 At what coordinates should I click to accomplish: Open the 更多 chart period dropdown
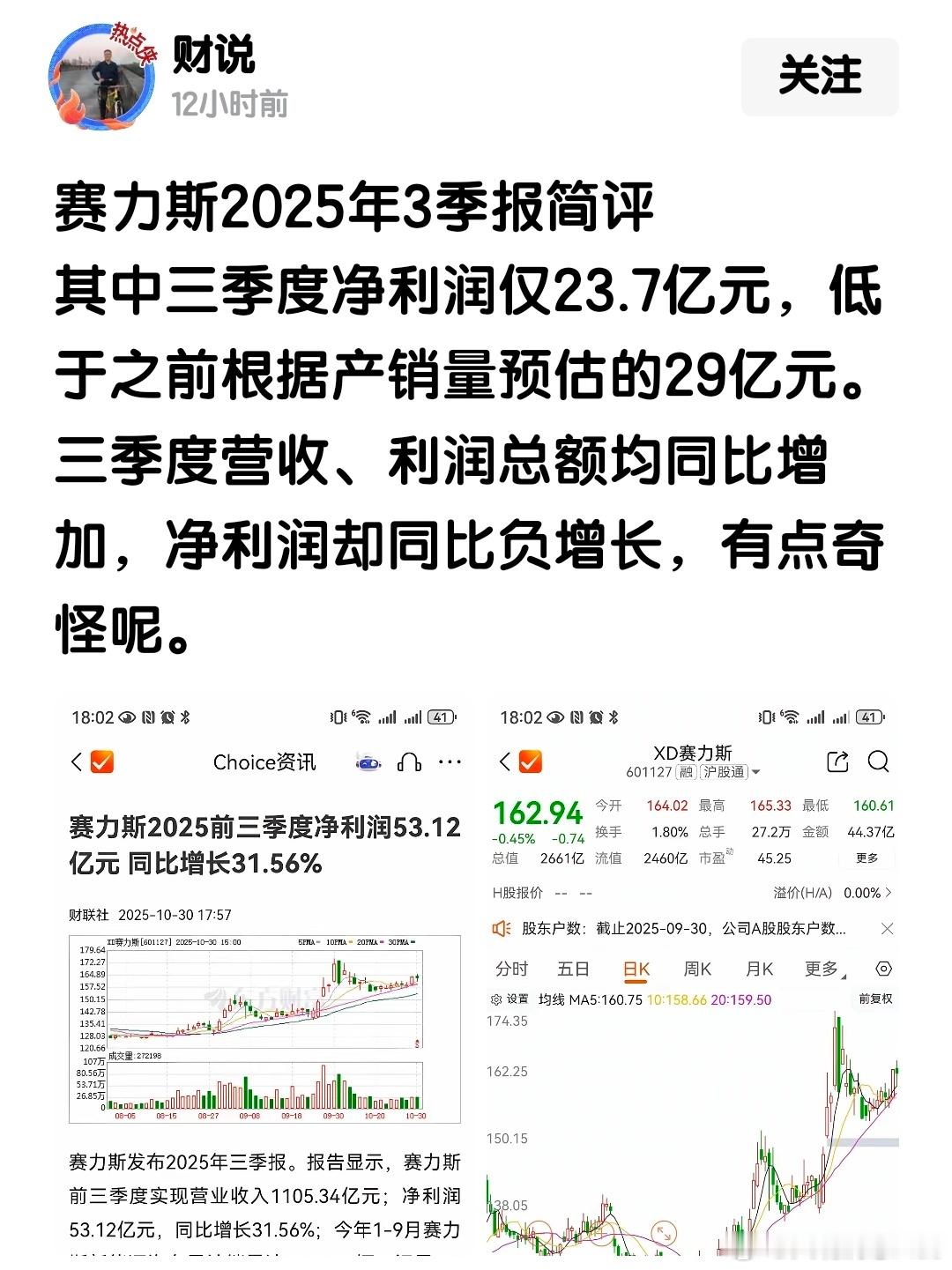pyautogui.click(x=824, y=969)
